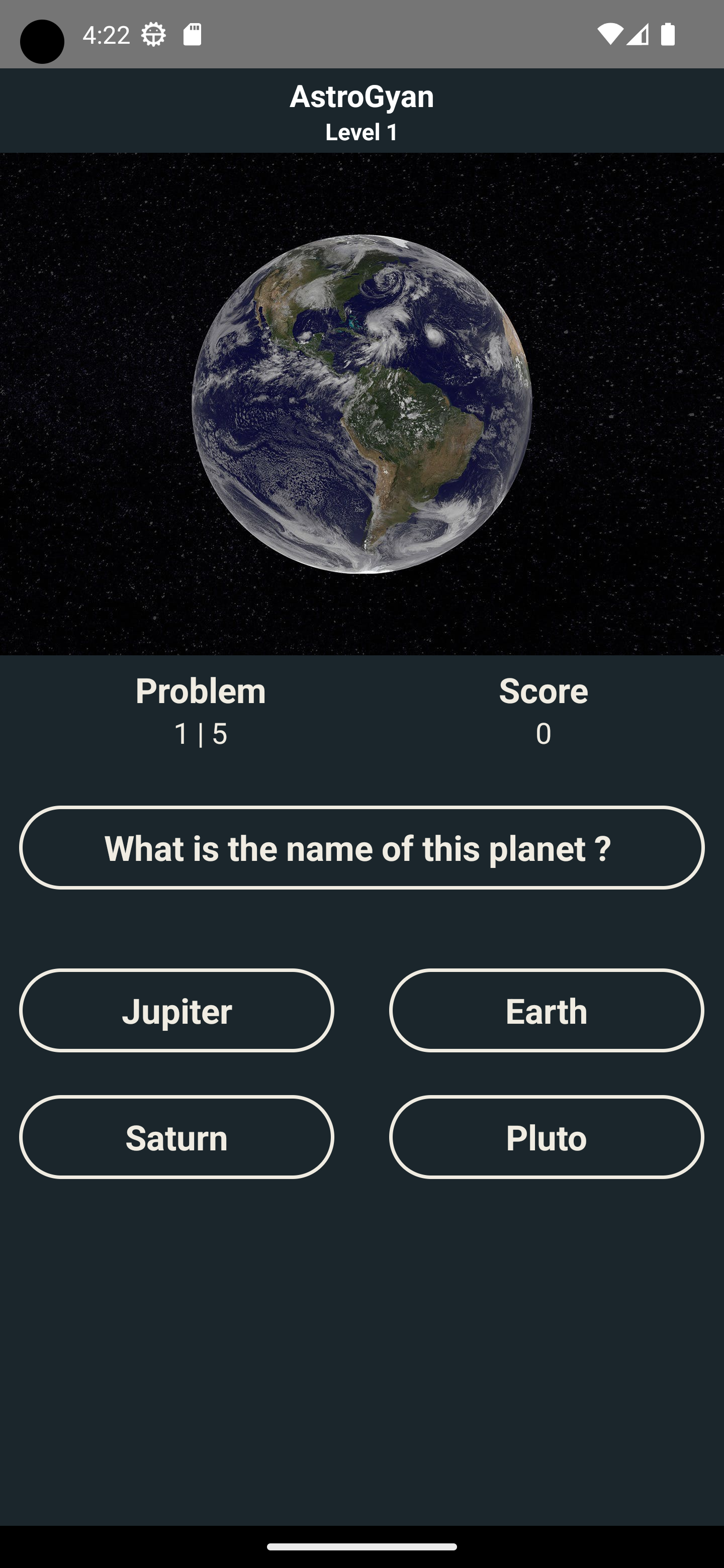The height and width of the screenshot is (1568, 724).
Task: Click the battery icon in the status bar
Action: 669,35
